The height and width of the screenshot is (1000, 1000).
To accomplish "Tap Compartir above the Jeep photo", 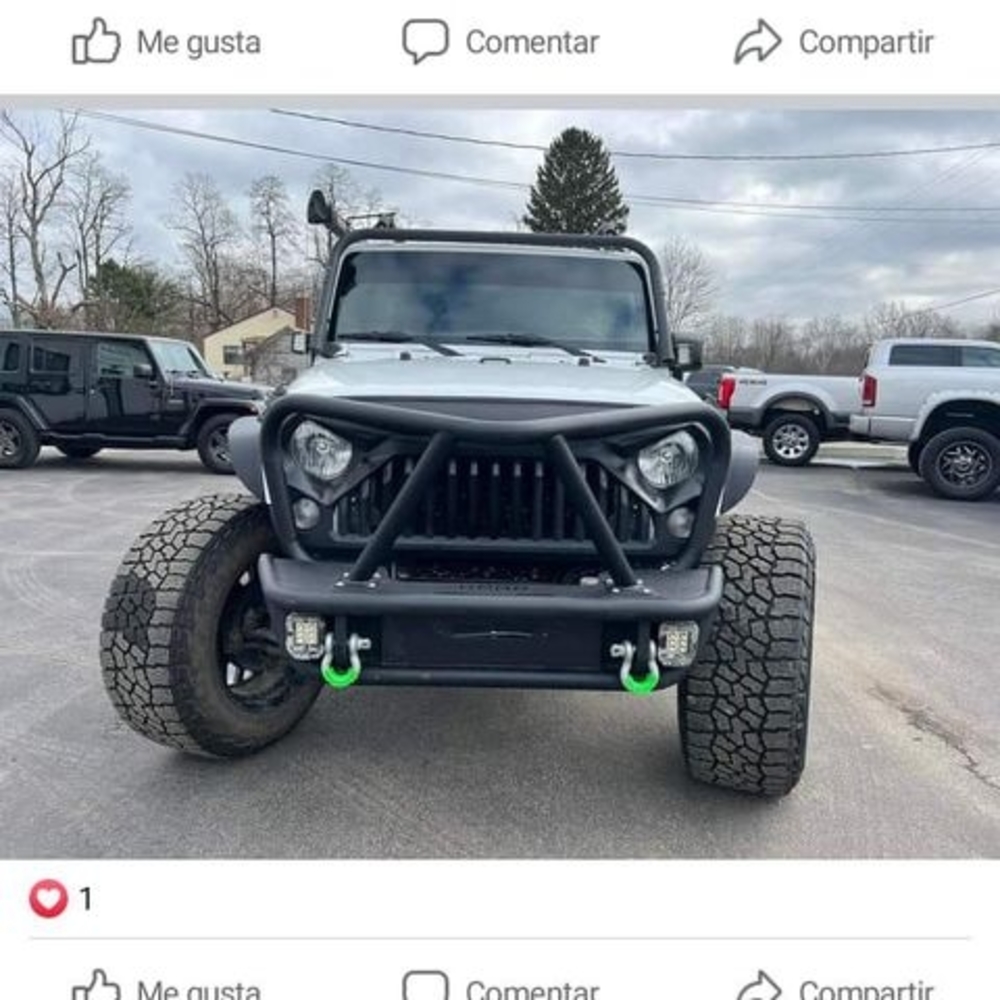I will click(x=833, y=43).
